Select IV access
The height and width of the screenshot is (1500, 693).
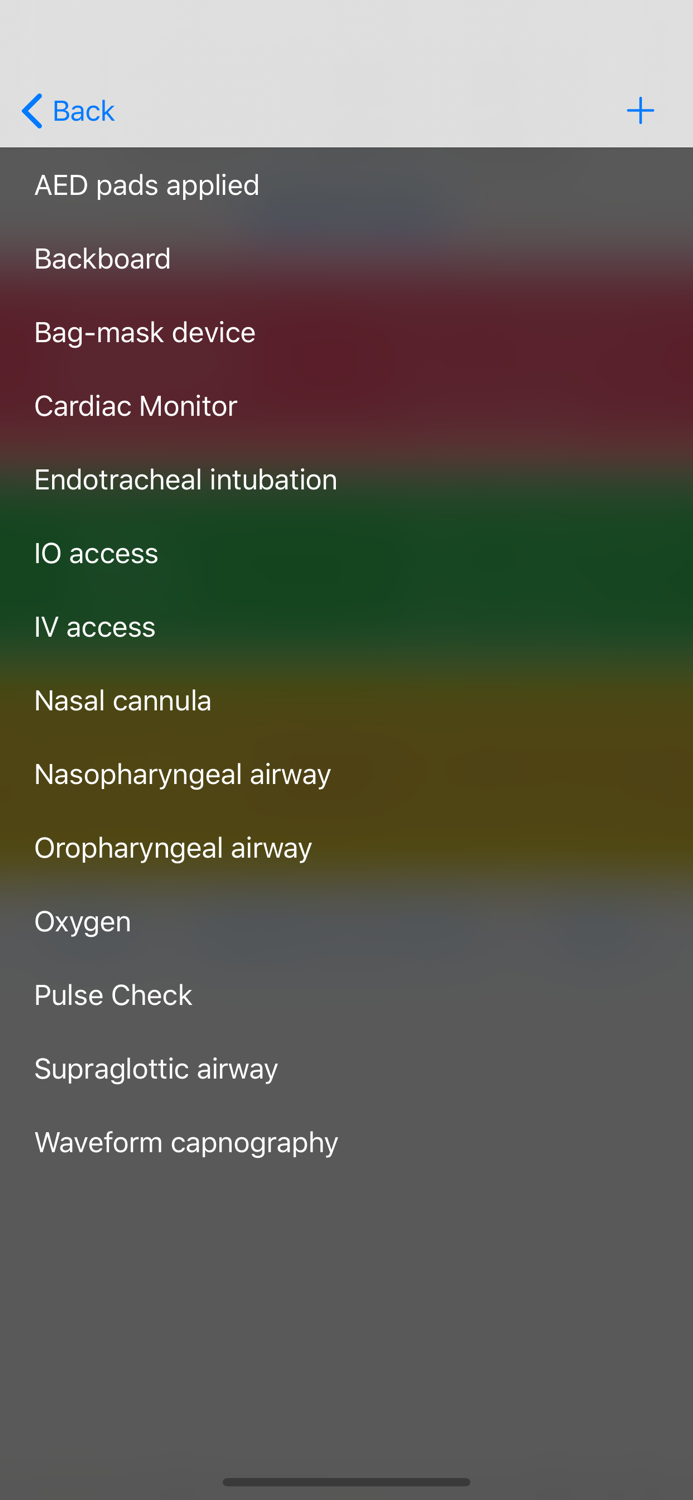pyautogui.click(x=95, y=627)
